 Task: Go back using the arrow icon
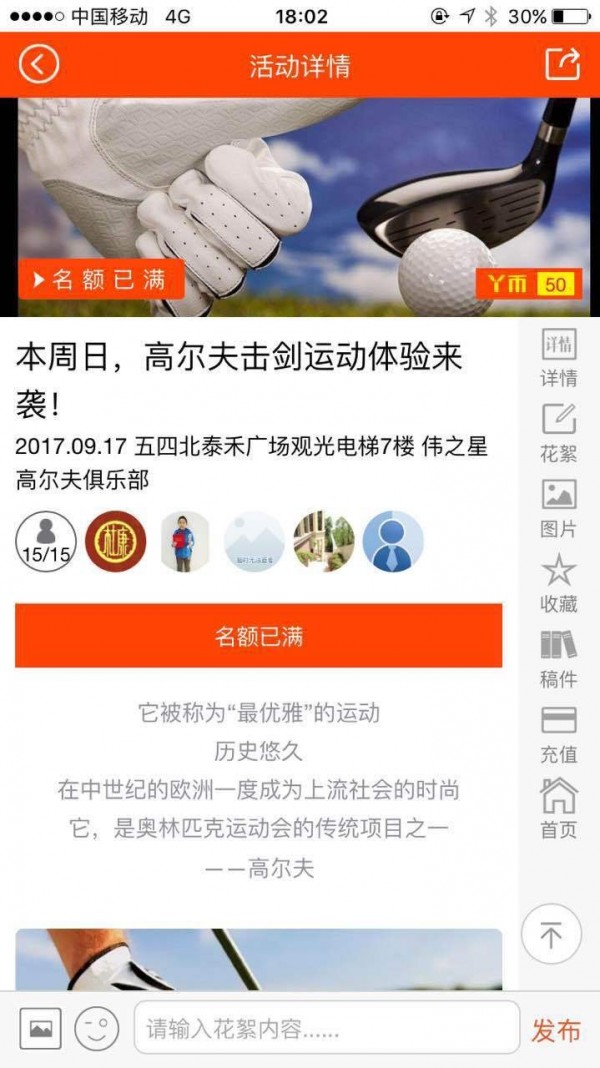pyautogui.click(x=39, y=65)
